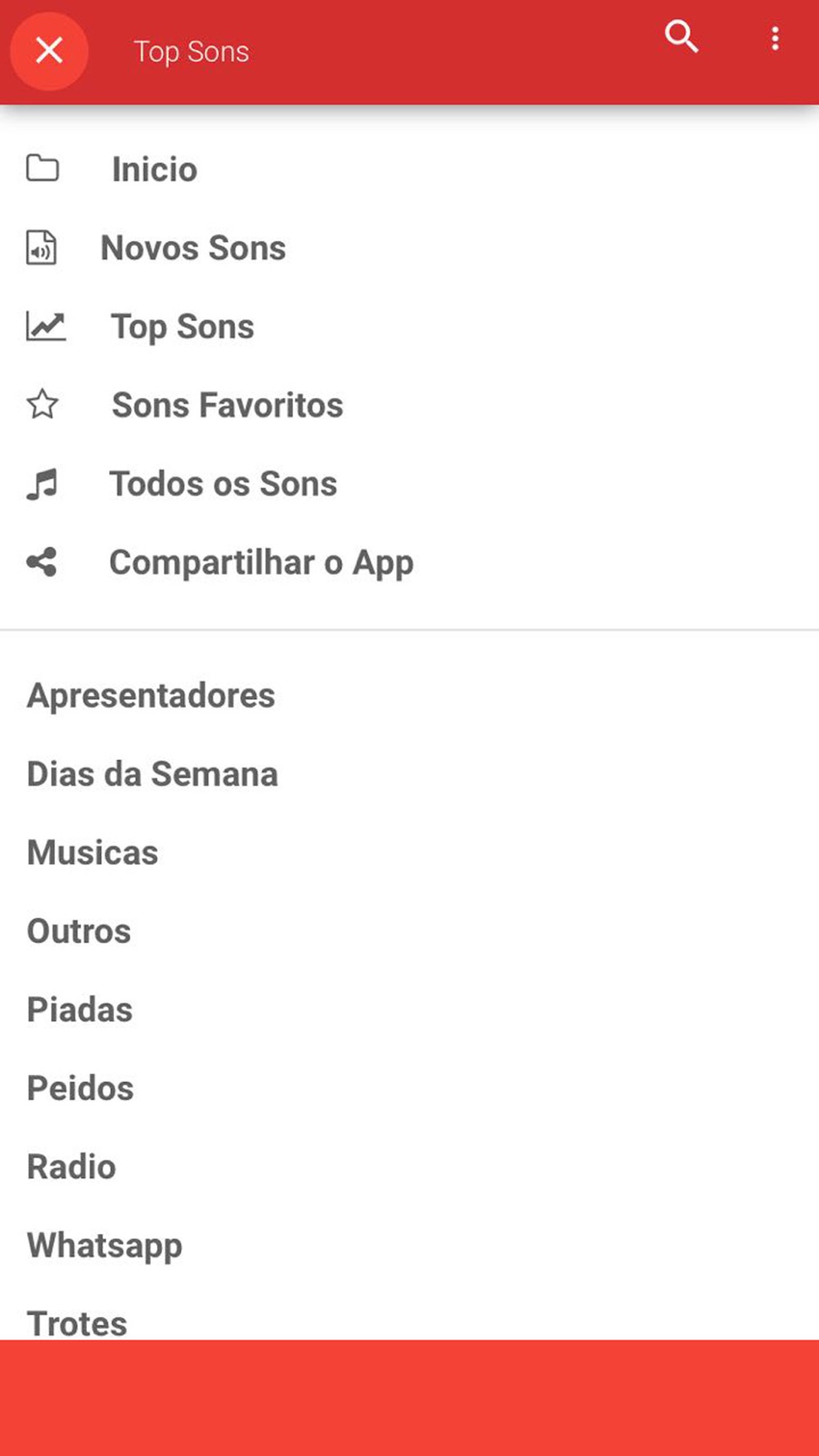The width and height of the screenshot is (819, 1456).
Task: Open the Radio category
Action: tap(409, 1167)
